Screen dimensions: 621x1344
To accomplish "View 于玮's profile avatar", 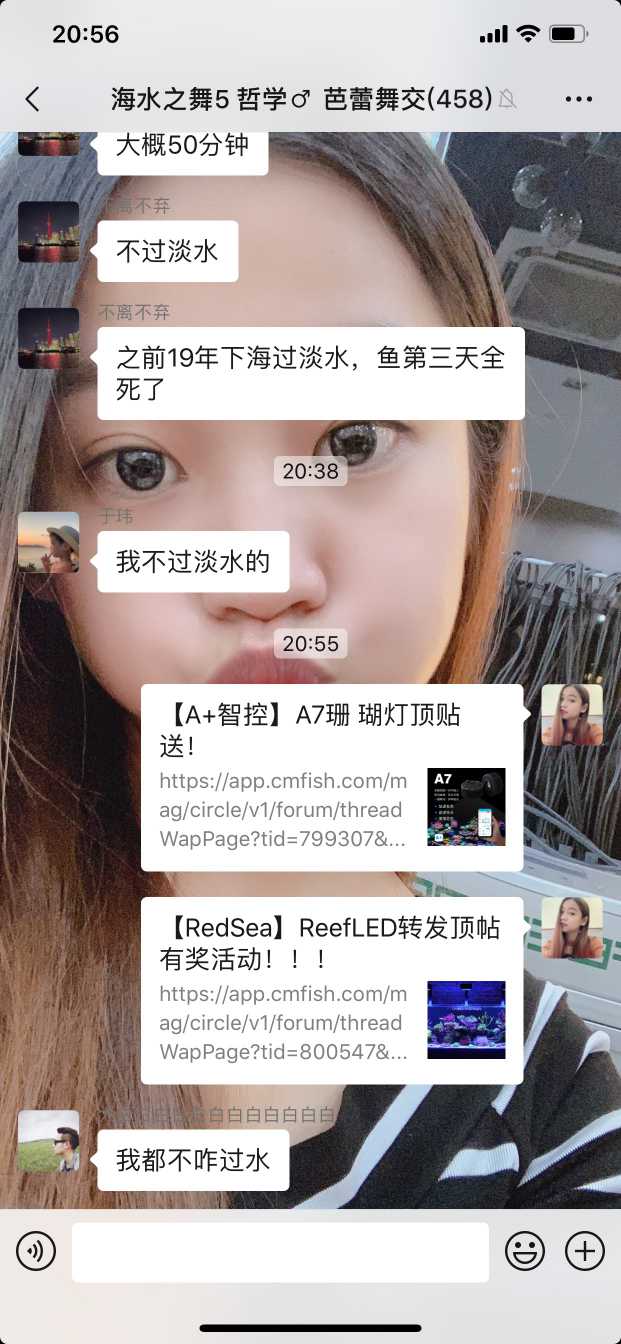I will 48,544.
